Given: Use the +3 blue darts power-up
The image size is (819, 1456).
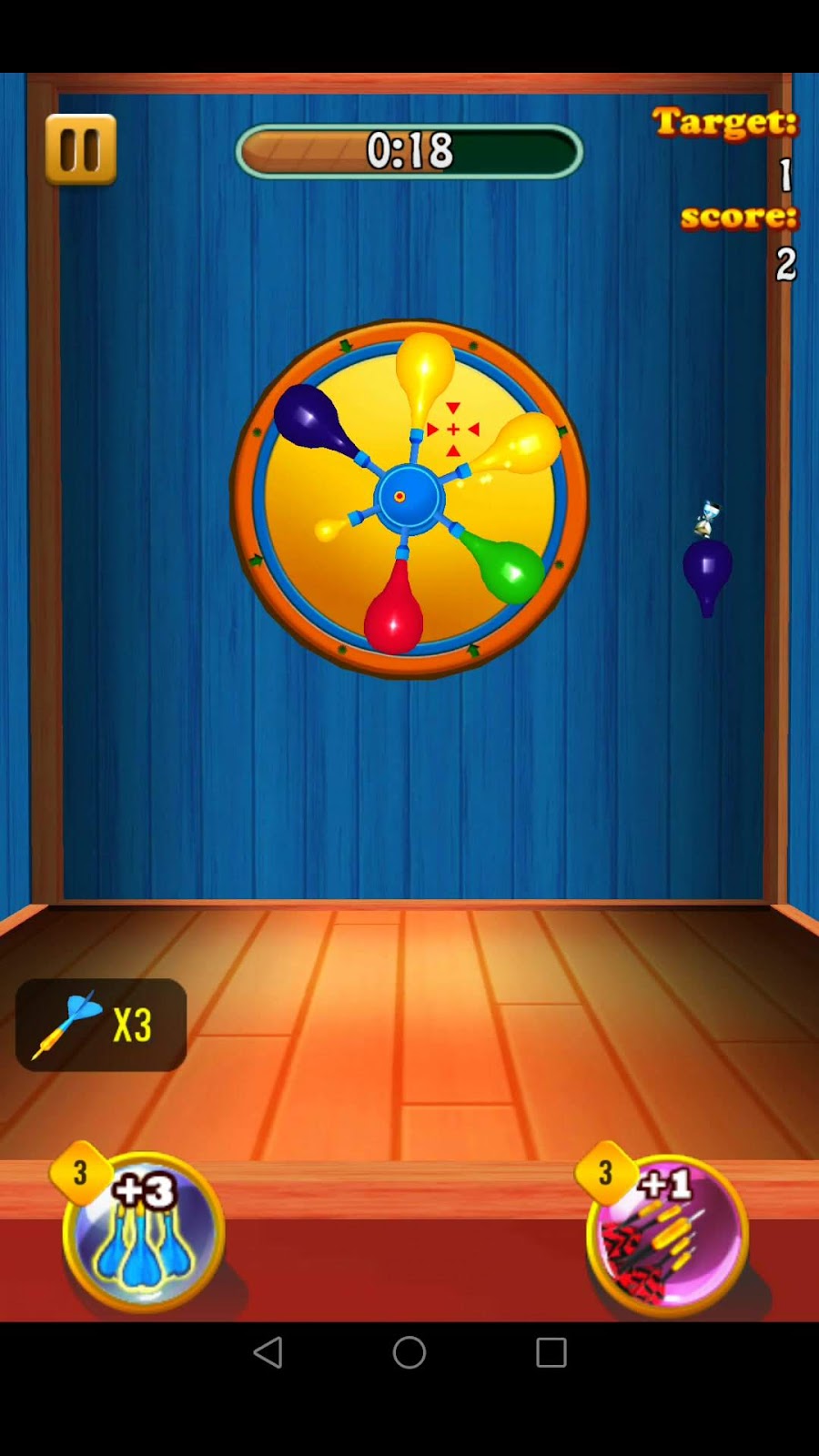Looking at the screenshot, I should (144, 1230).
